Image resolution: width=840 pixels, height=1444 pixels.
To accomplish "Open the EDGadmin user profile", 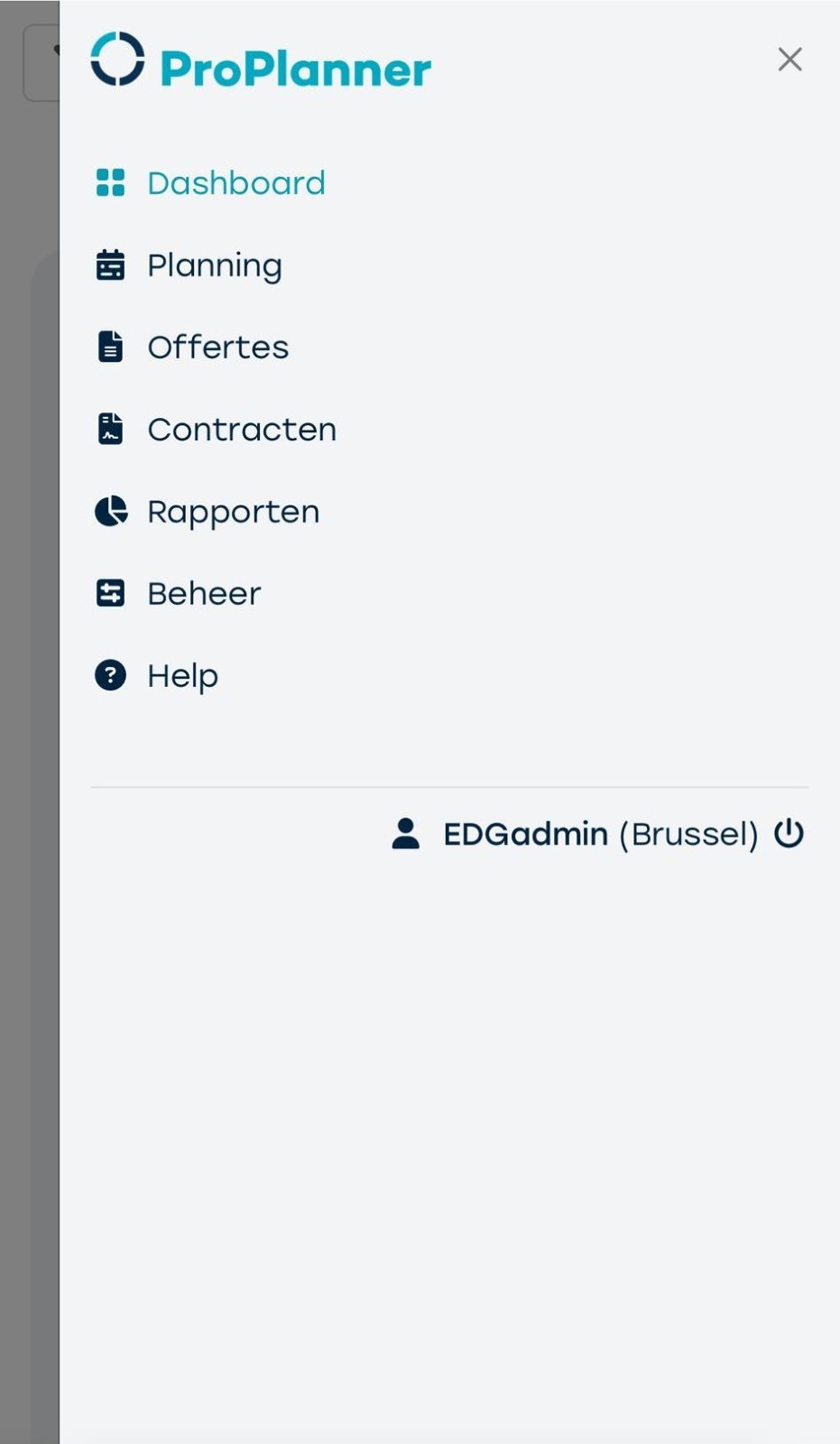I will pyautogui.click(x=524, y=834).
